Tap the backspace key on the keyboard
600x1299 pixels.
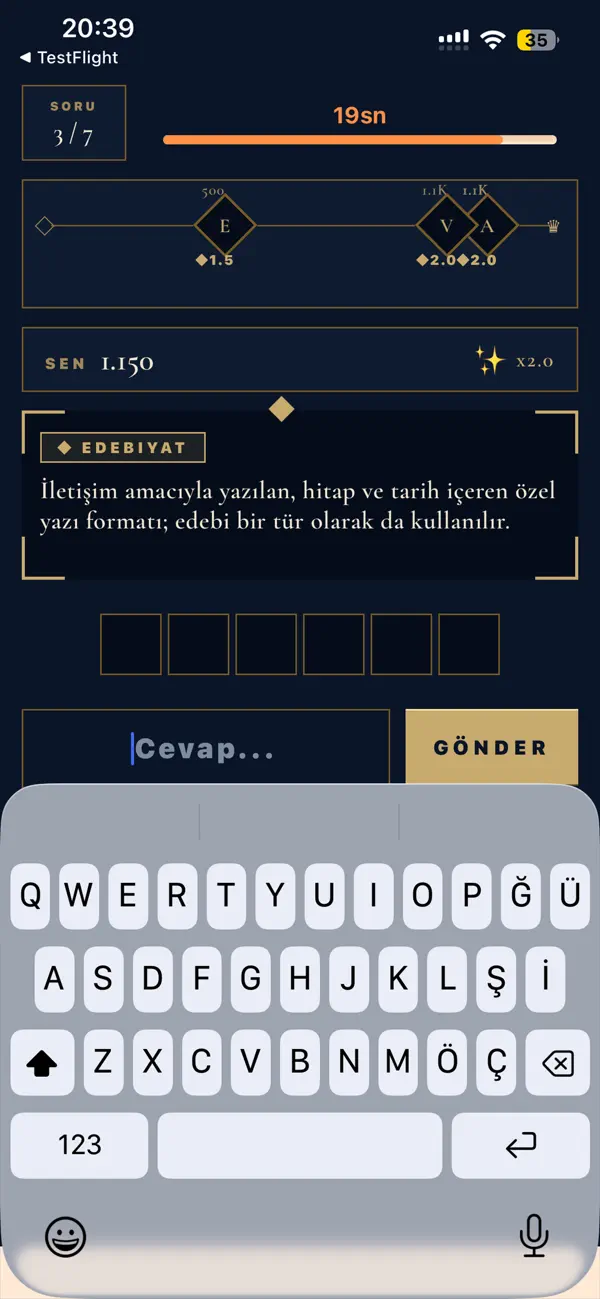pos(557,1063)
